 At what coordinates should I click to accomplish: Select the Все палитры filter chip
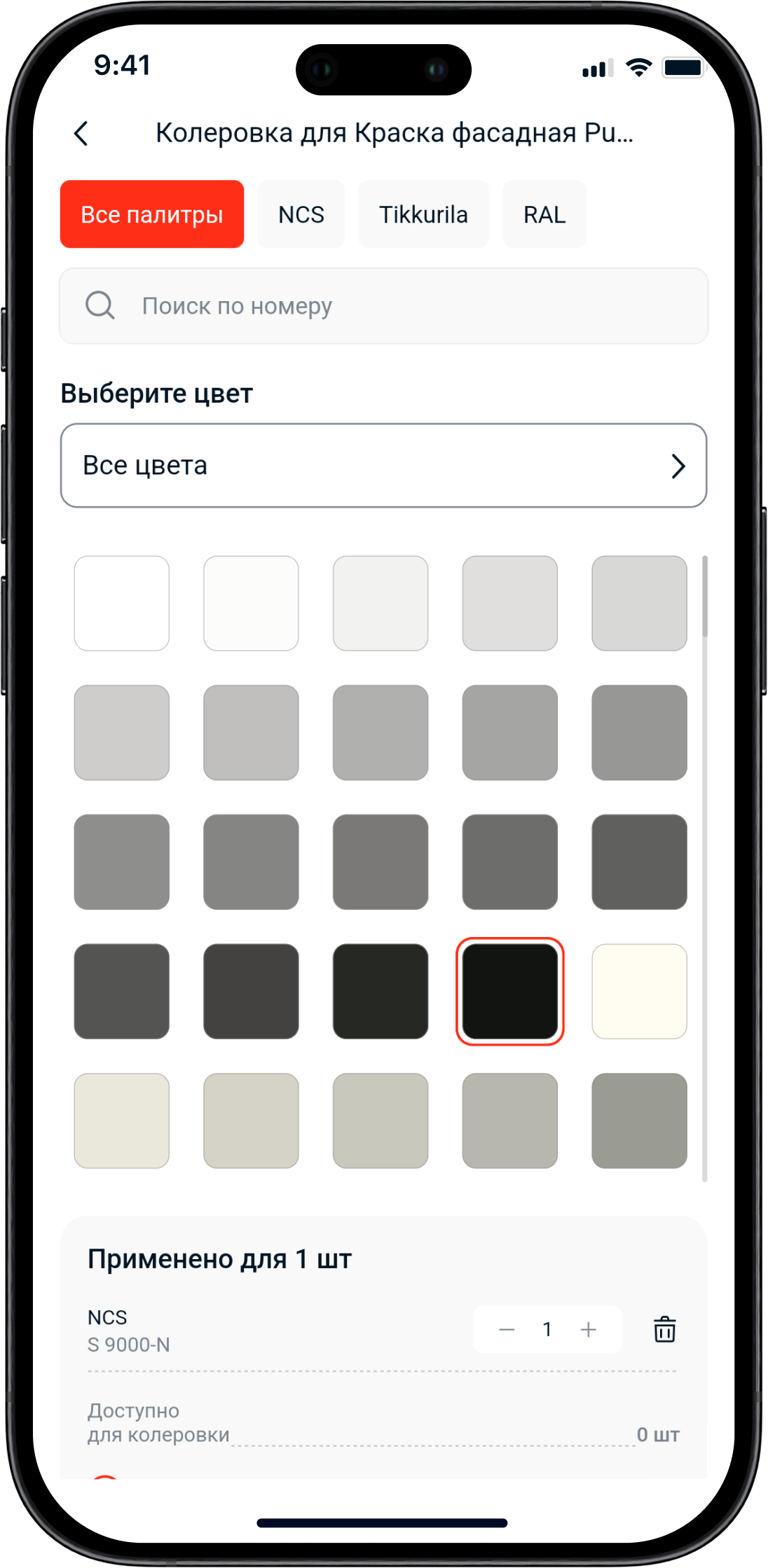coord(152,214)
